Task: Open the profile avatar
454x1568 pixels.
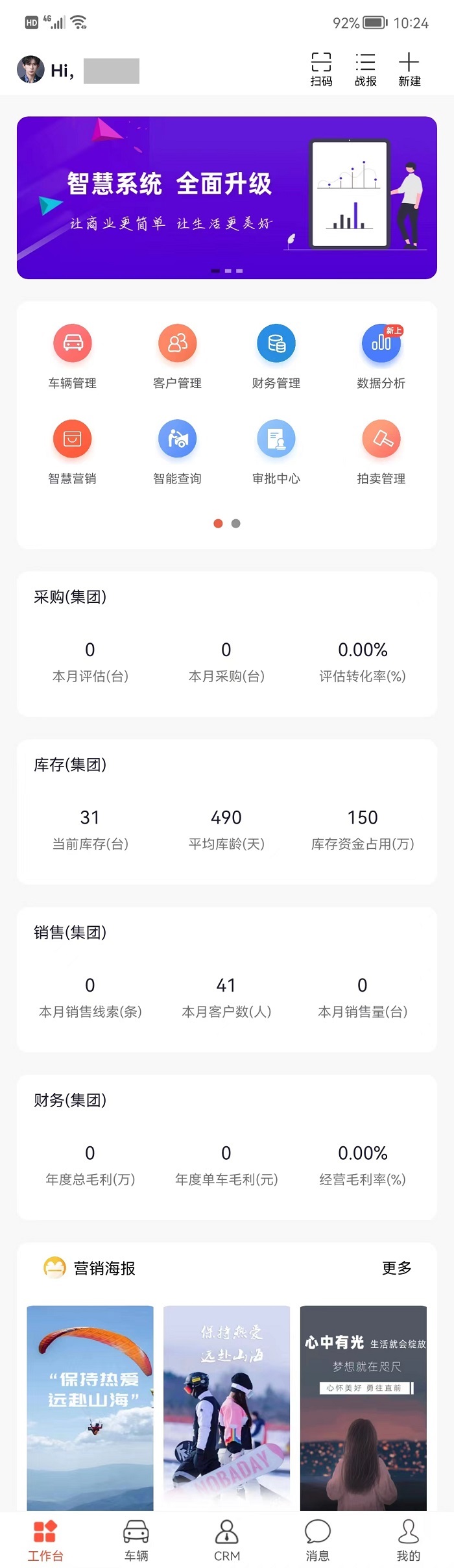Action: [x=30, y=69]
